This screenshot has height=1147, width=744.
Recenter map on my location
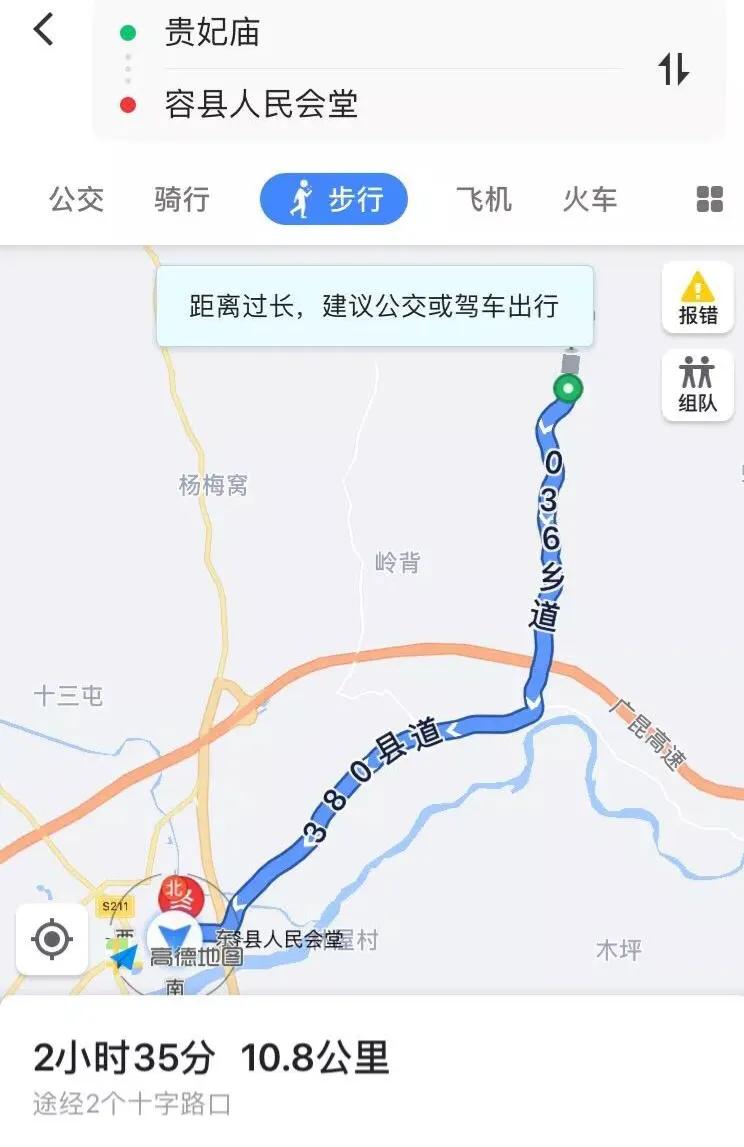52,939
